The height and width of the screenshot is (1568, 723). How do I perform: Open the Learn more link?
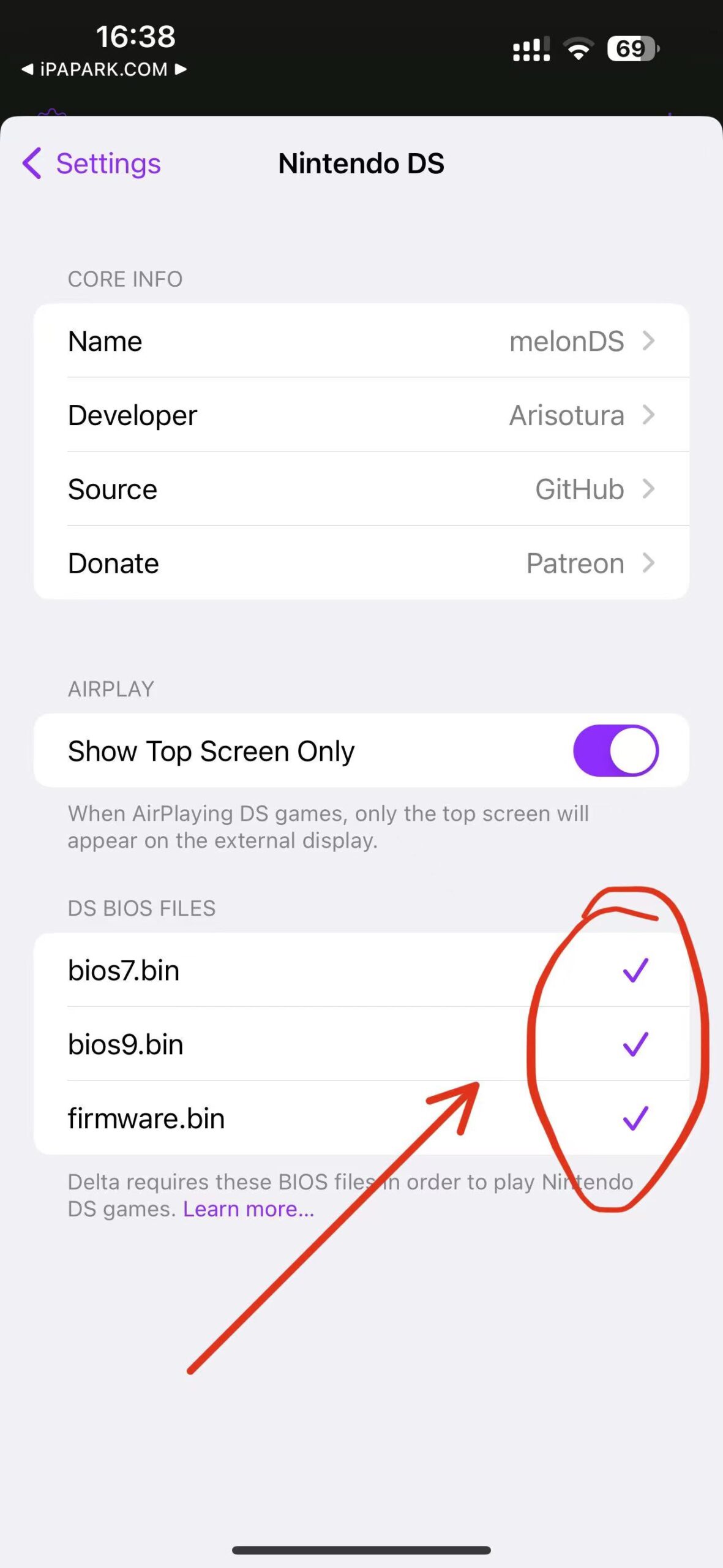(x=249, y=1209)
